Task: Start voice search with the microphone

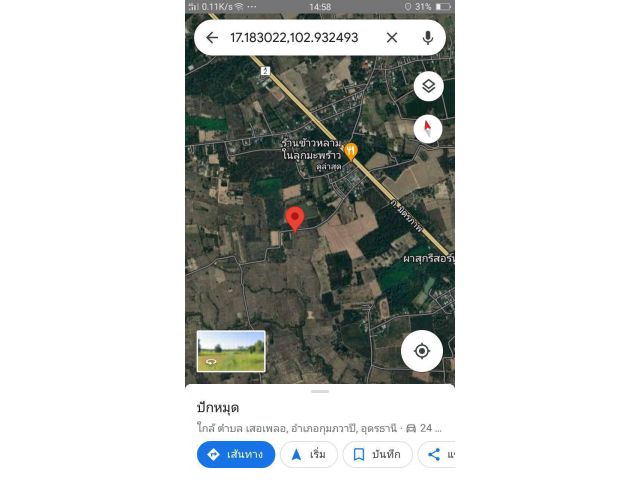Action: coord(428,38)
